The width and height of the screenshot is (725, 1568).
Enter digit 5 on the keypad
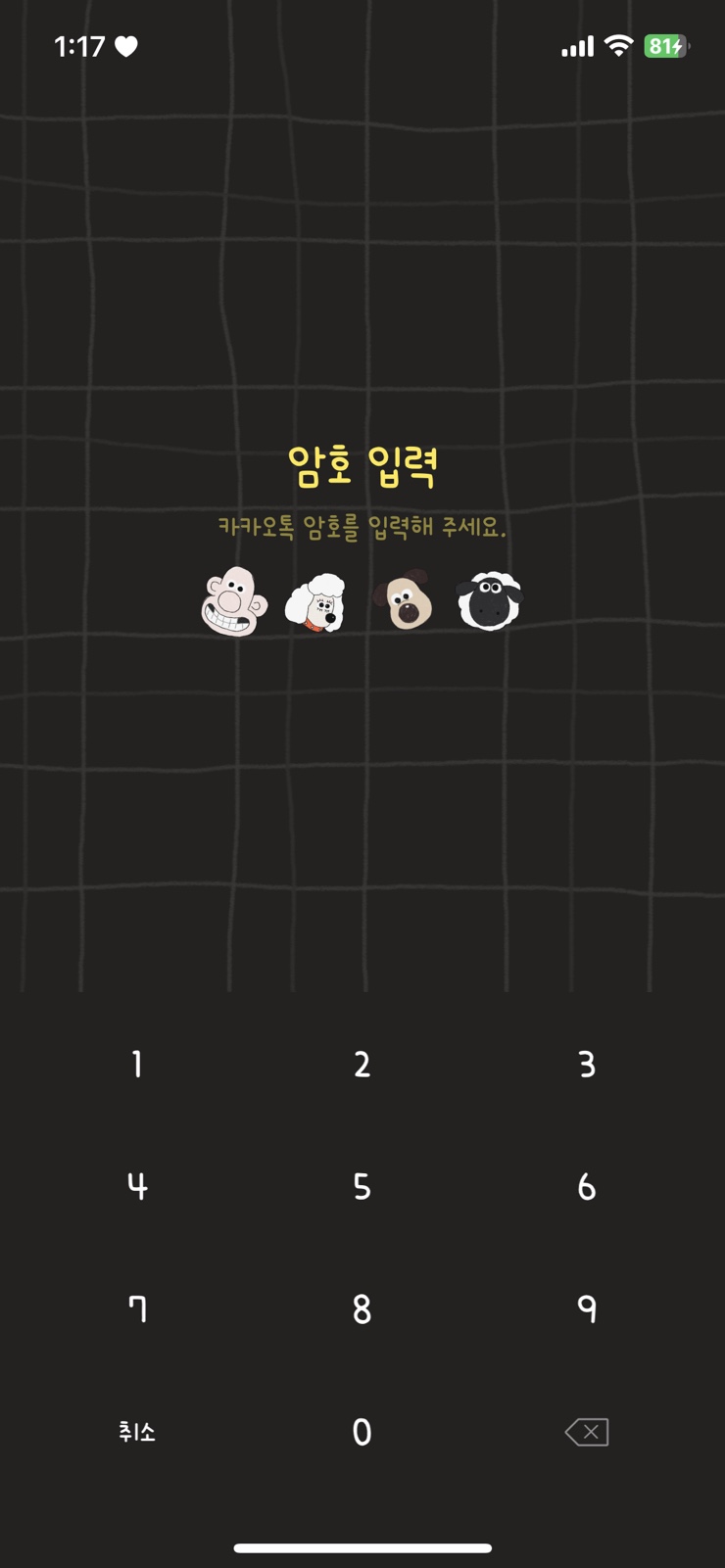pyautogui.click(x=362, y=1187)
